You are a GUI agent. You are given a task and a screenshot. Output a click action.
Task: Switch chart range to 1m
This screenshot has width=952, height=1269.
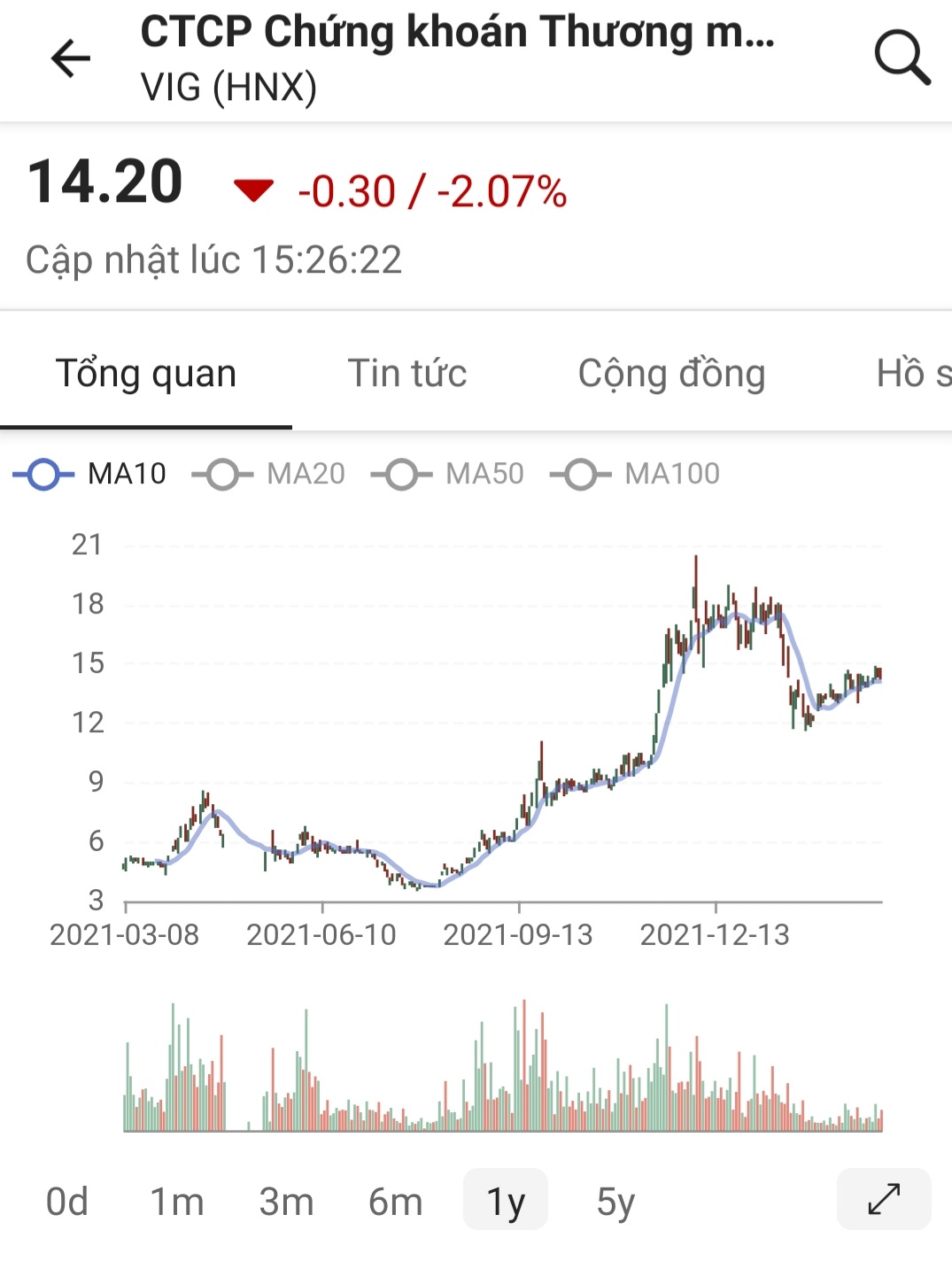pos(176,1202)
